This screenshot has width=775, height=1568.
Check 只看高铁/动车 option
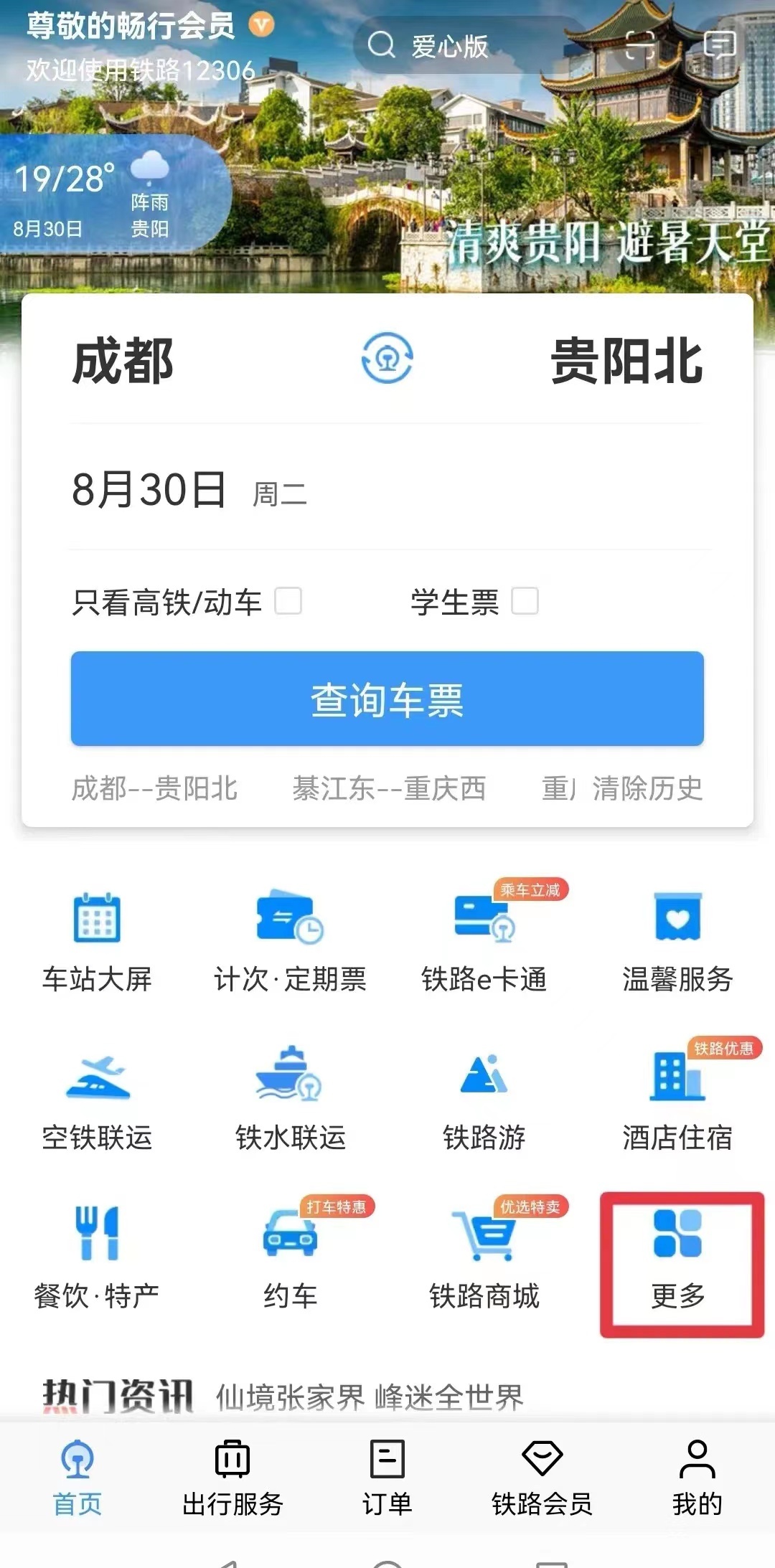pos(288,601)
